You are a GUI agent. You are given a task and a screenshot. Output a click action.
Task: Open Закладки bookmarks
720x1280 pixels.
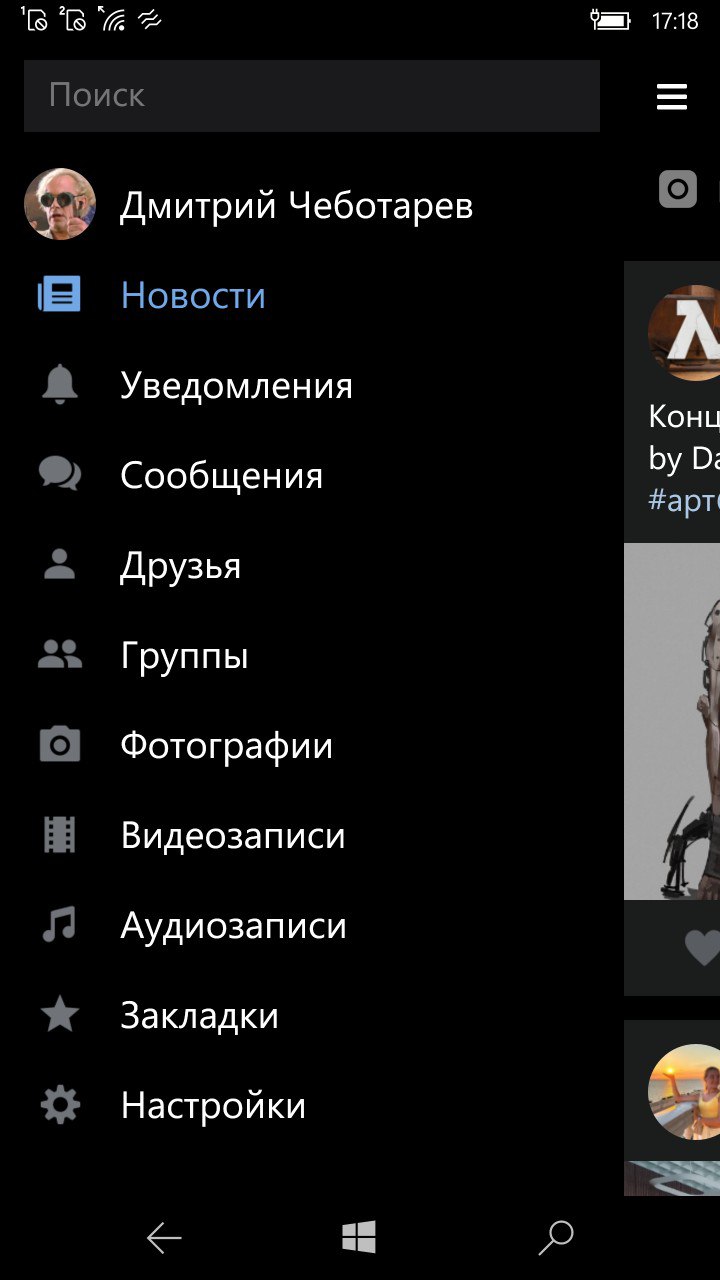pos(199,1016)
